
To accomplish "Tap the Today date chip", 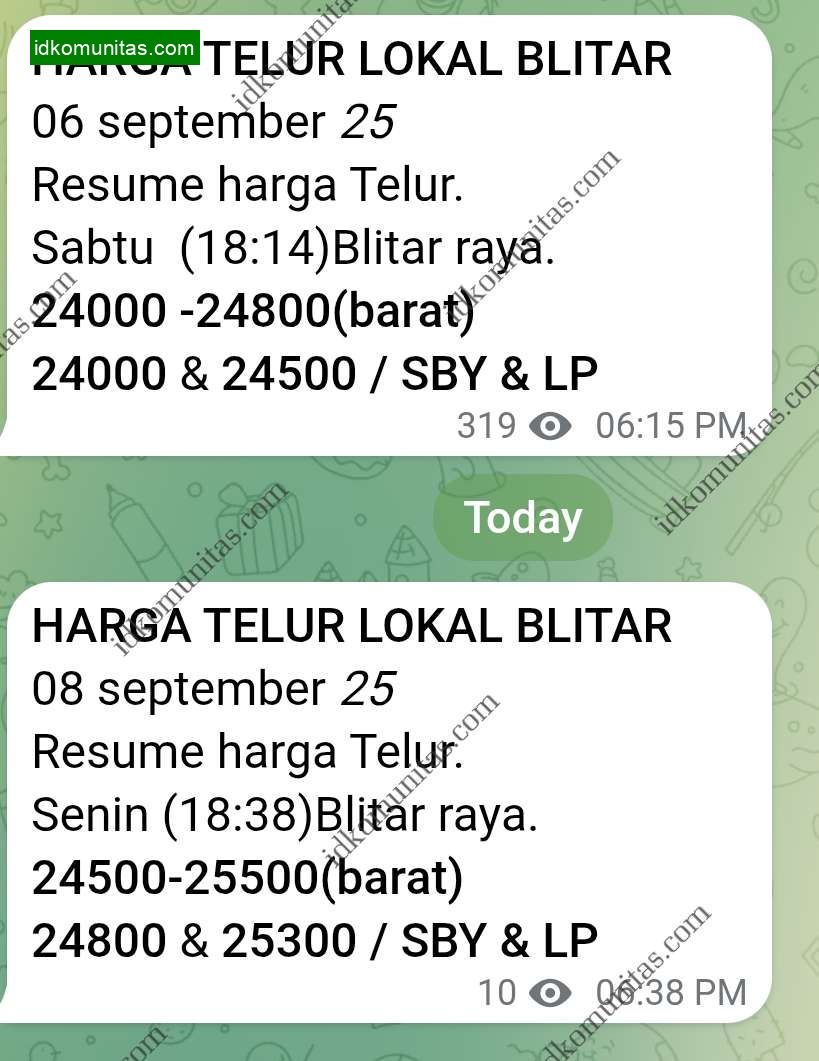I will [523, 518].
